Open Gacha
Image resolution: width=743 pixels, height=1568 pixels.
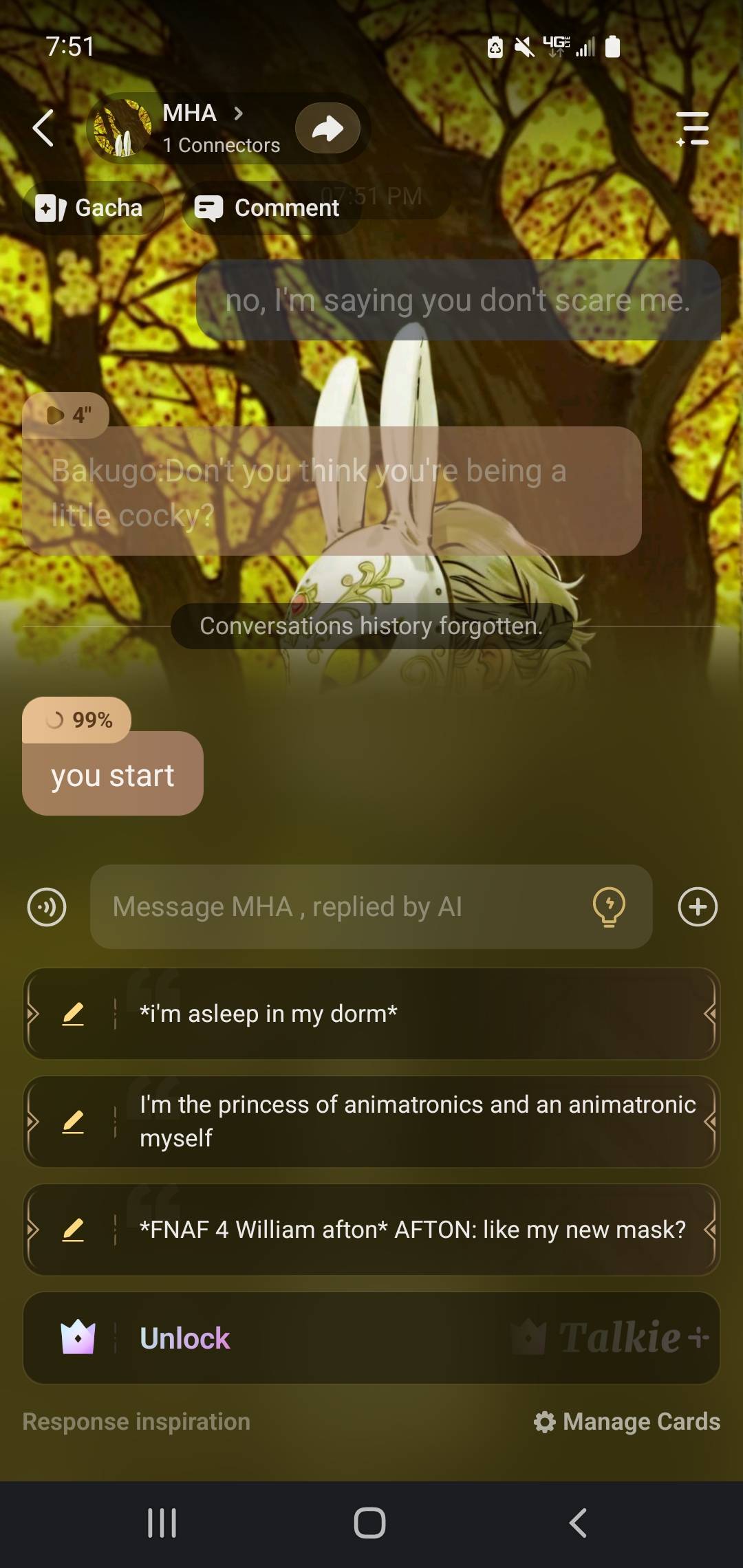(x=91, y=208)
